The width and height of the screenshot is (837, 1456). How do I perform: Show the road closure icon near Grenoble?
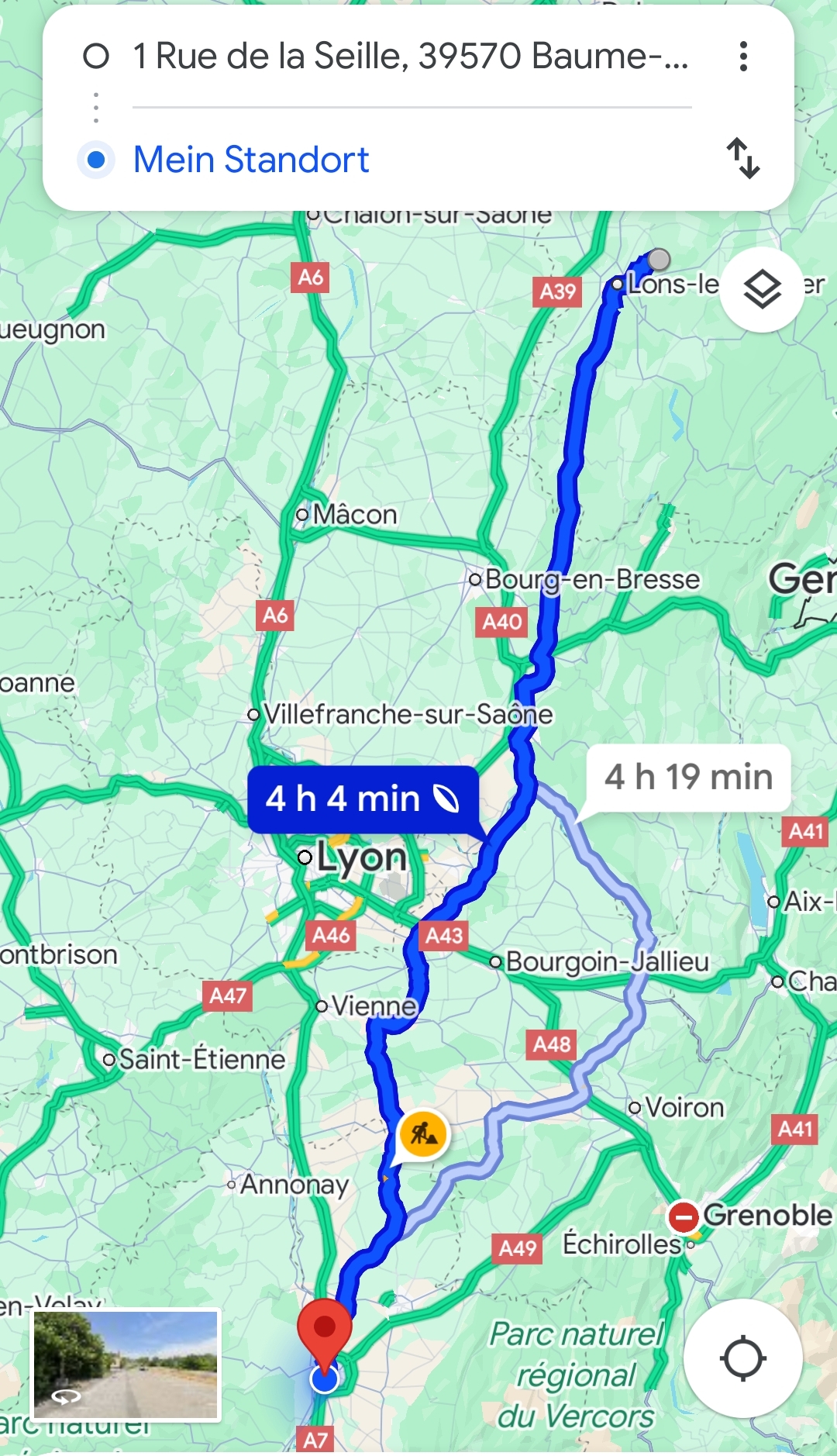point(684,1216)
